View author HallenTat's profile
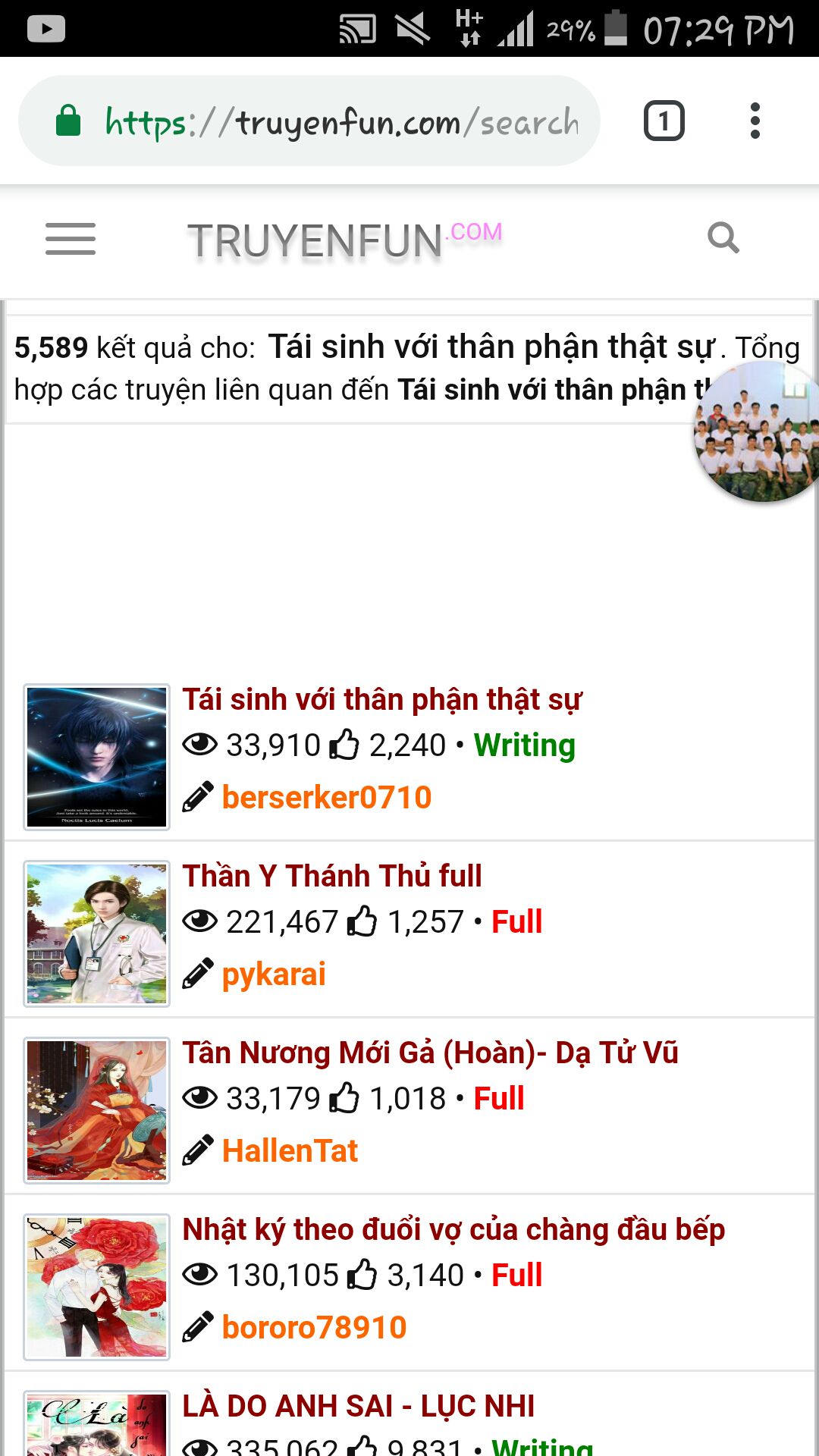819x1456 pixels. (290, 1151)
